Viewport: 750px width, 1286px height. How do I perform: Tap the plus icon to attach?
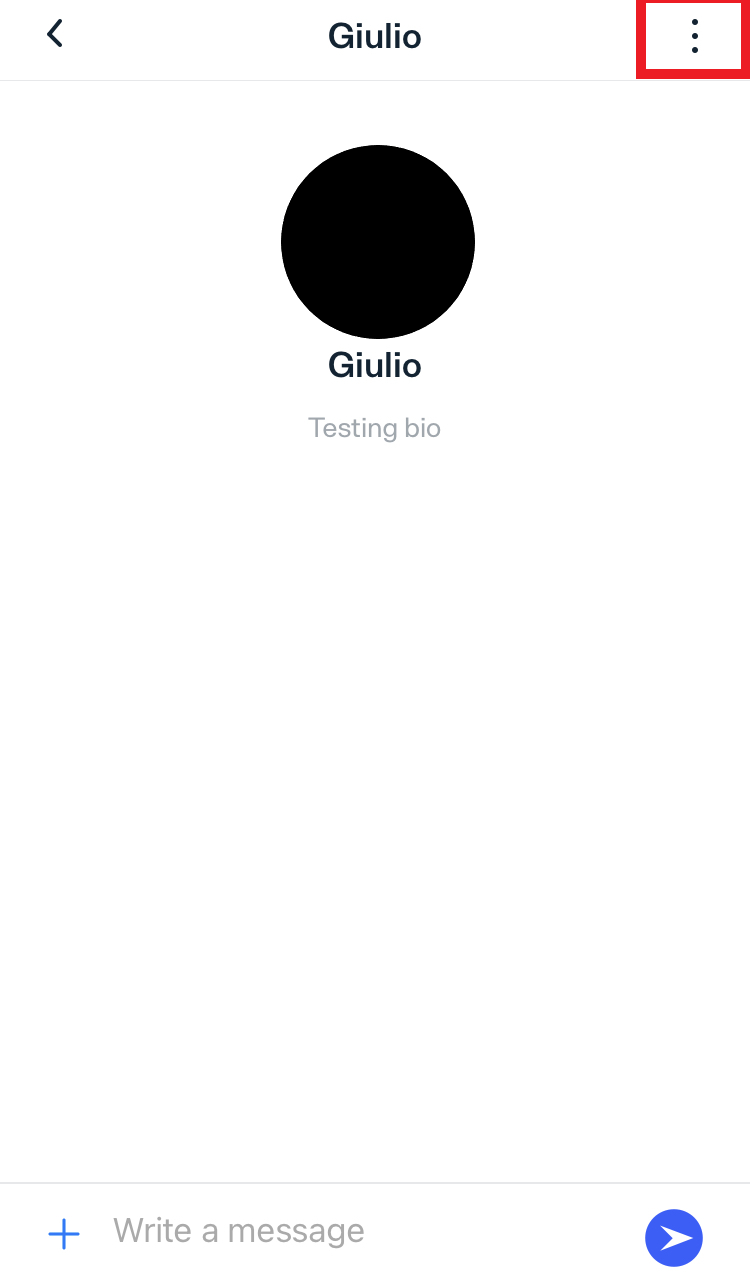pos(64,1234)
